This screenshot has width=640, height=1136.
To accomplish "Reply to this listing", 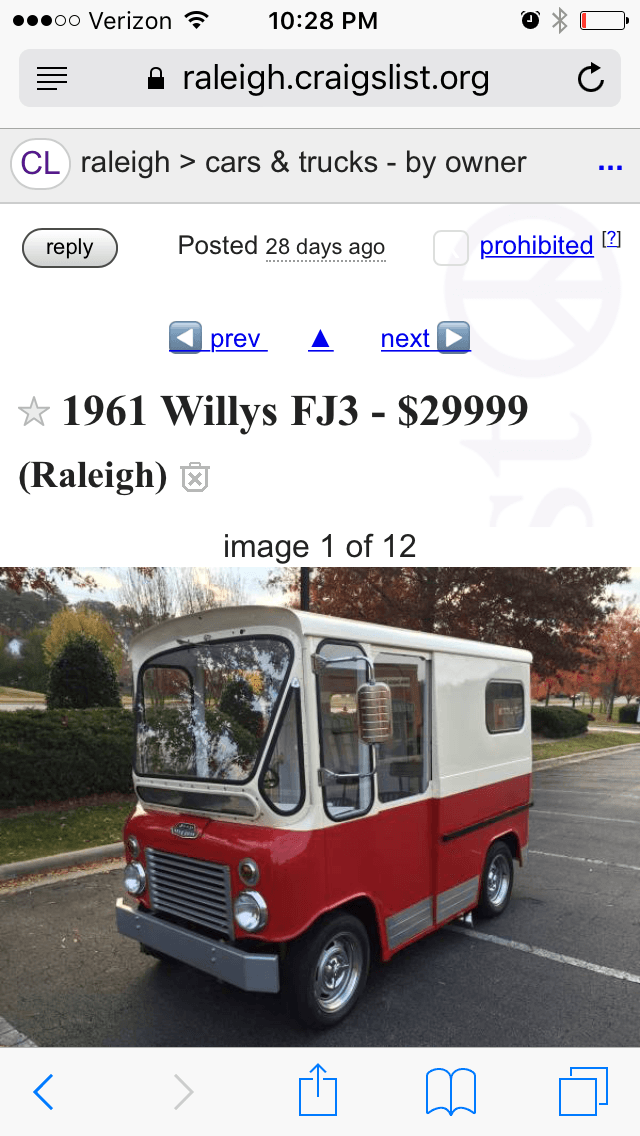I will click(x=69, y=248).
